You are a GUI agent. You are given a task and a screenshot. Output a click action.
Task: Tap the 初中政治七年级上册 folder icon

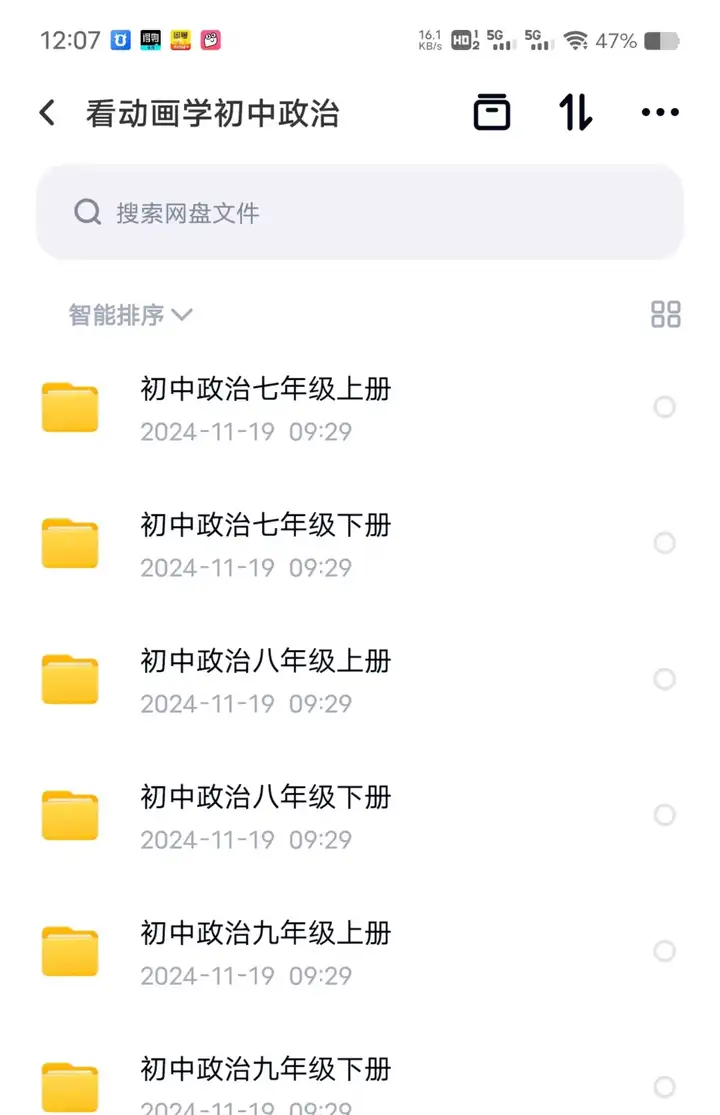pyautogui.click(x=69, y=407)
